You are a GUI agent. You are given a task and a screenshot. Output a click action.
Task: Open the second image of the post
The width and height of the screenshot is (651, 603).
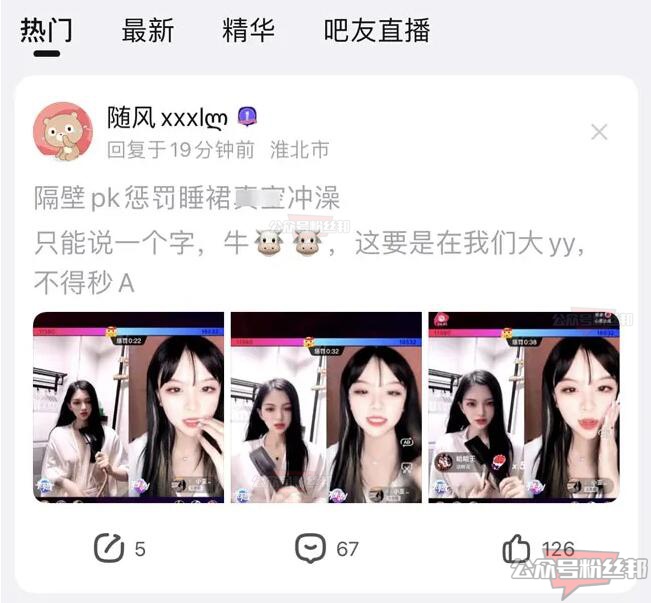(x=326, y=407)
